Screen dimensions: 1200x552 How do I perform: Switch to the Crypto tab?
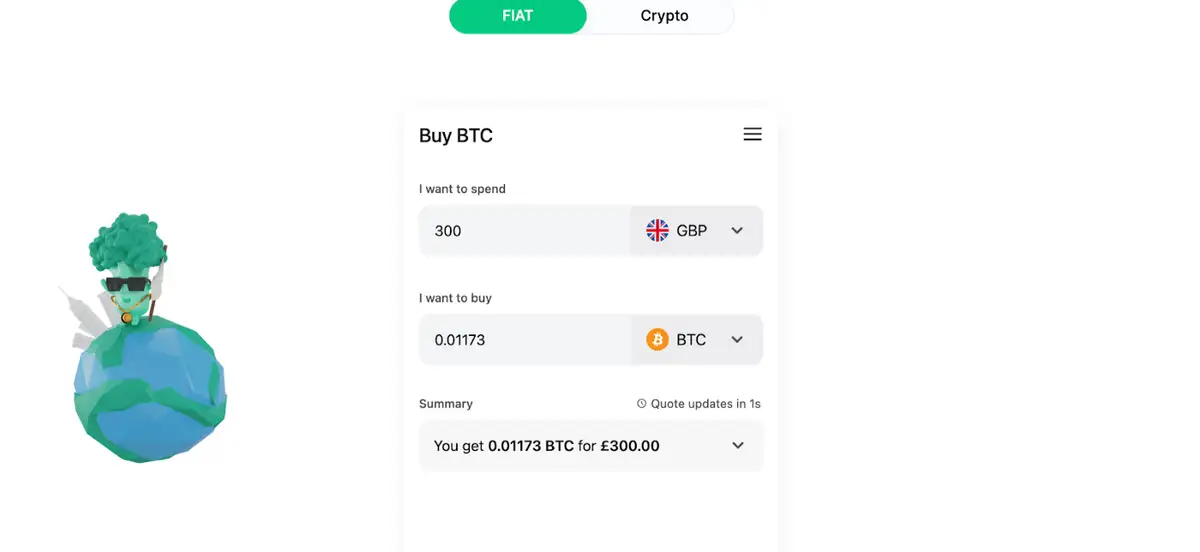(x=664, y=16)
